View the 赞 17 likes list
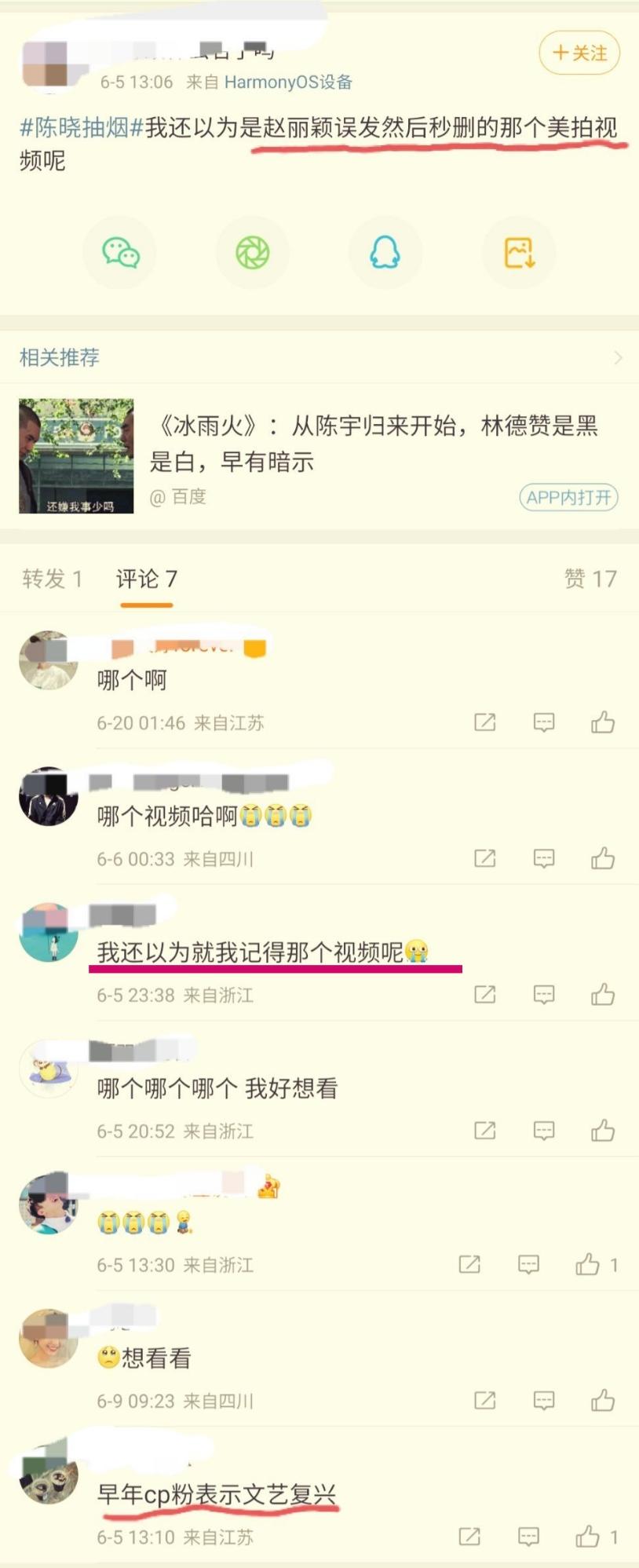 coord(590,579)
